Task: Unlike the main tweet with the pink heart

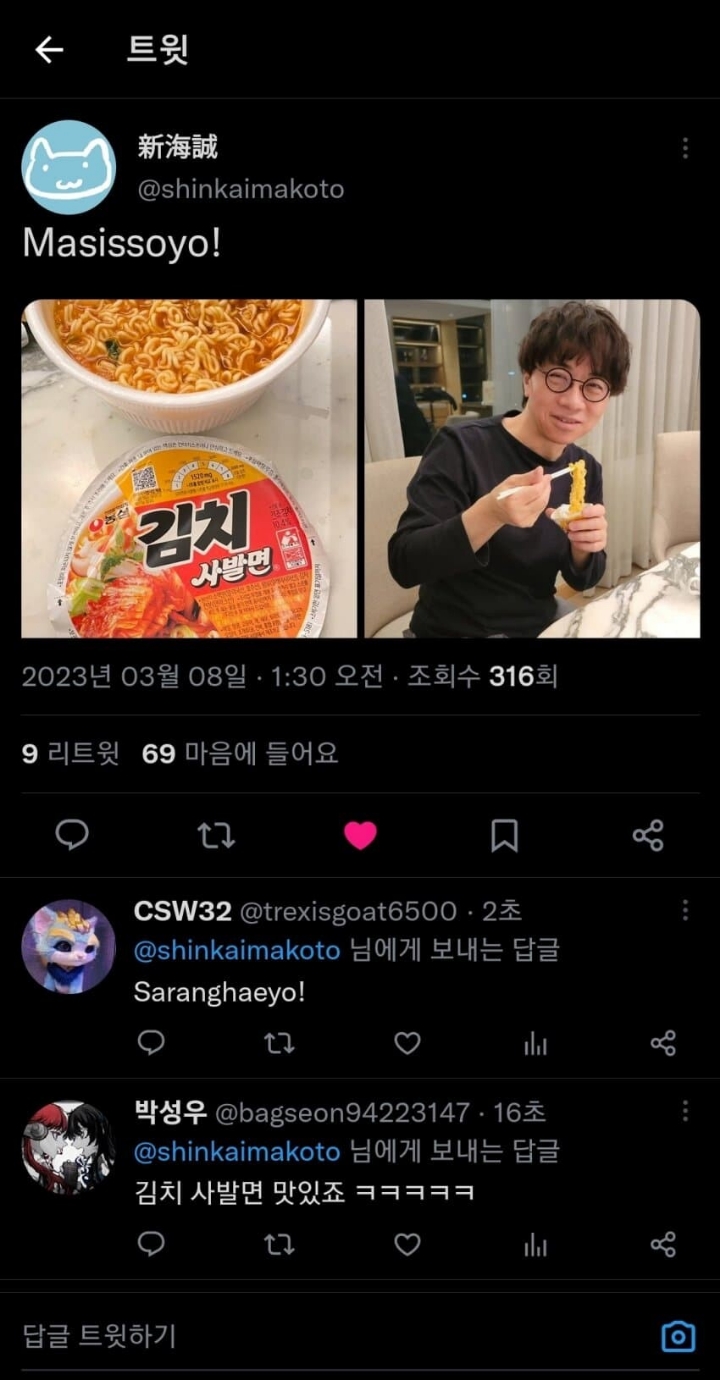Action: click(x=360, y=835)
